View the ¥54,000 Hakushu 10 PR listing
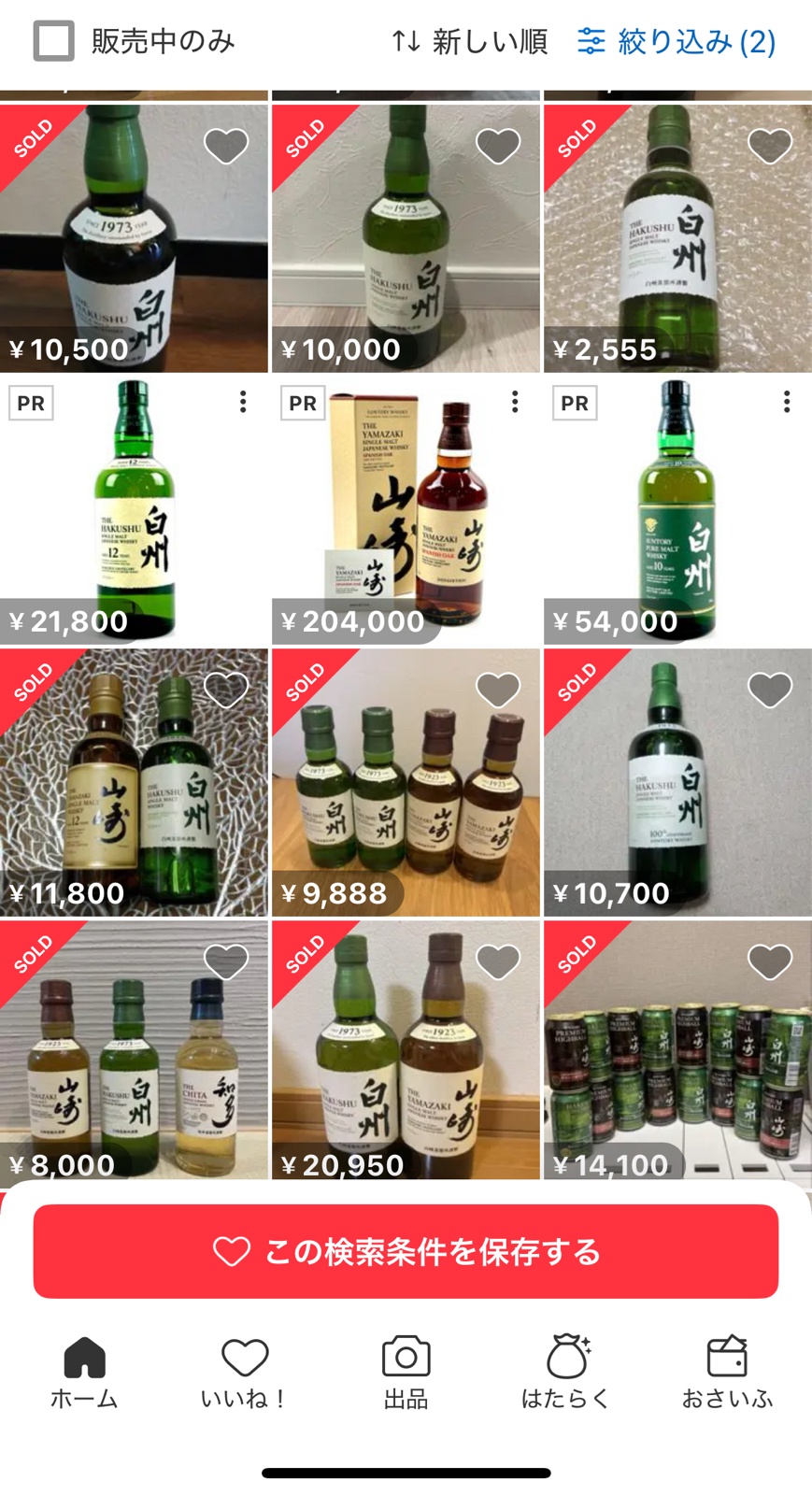This screenshot has width=812, height=1495. (677, 509)
